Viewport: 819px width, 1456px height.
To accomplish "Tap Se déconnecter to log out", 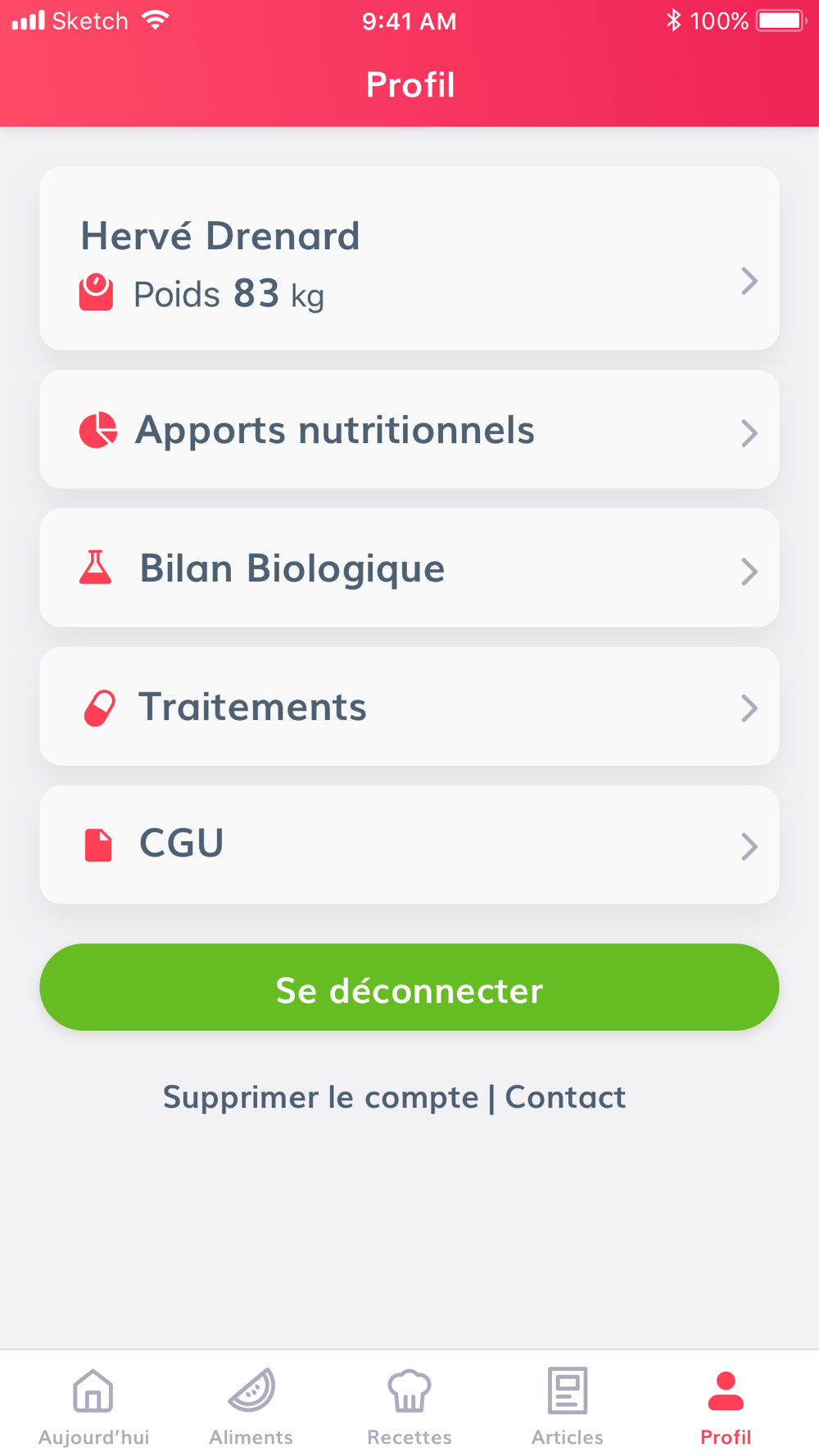I will (409, 987).
